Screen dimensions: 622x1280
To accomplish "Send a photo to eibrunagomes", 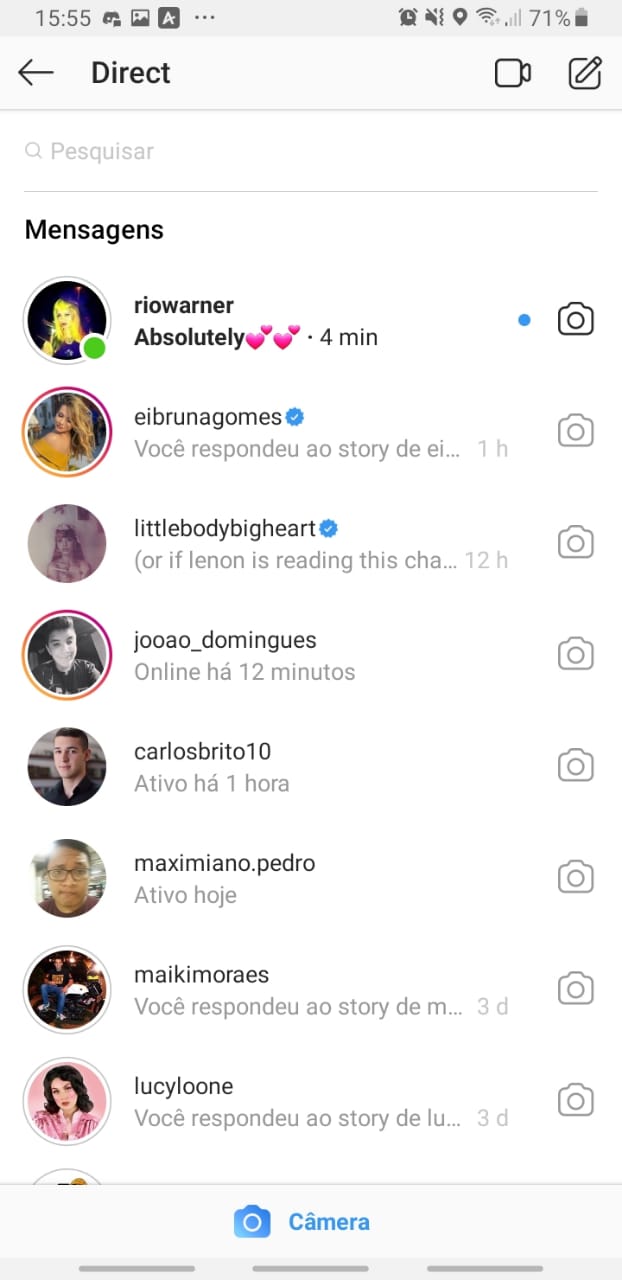I will pyautogui.click(x=575, y=431).
